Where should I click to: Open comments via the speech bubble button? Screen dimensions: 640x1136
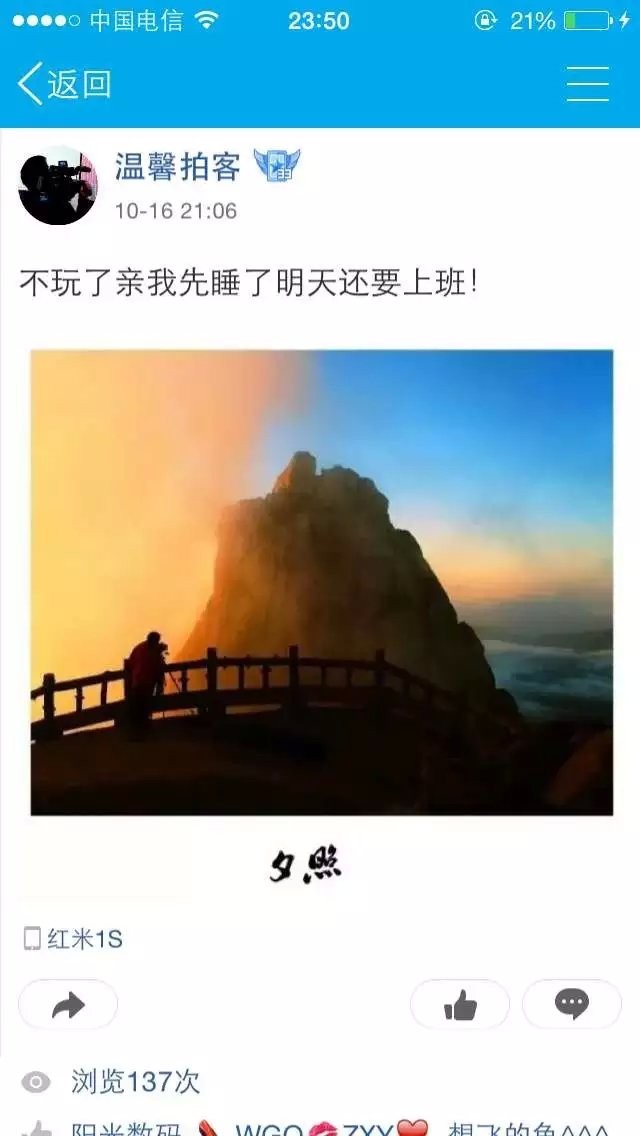click(x=572, y=1004)
